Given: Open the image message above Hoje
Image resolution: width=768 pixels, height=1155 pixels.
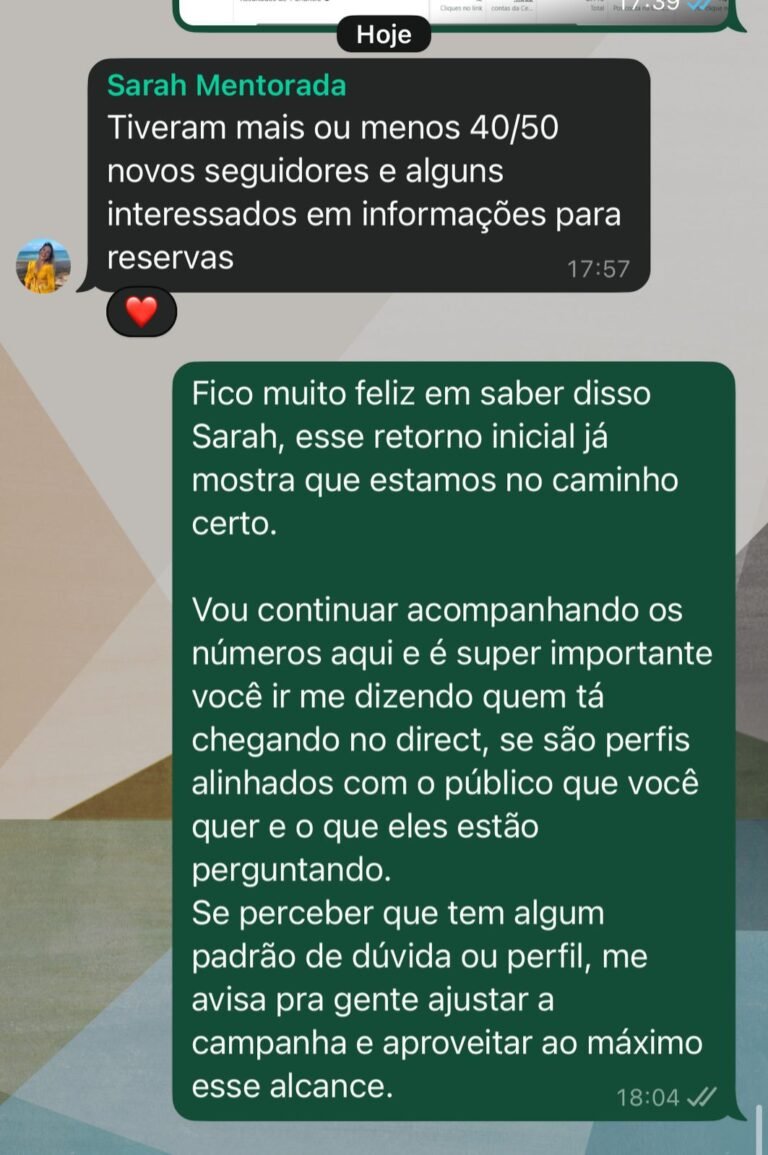Looking at the screenshot, I should [x=460, y=10].
